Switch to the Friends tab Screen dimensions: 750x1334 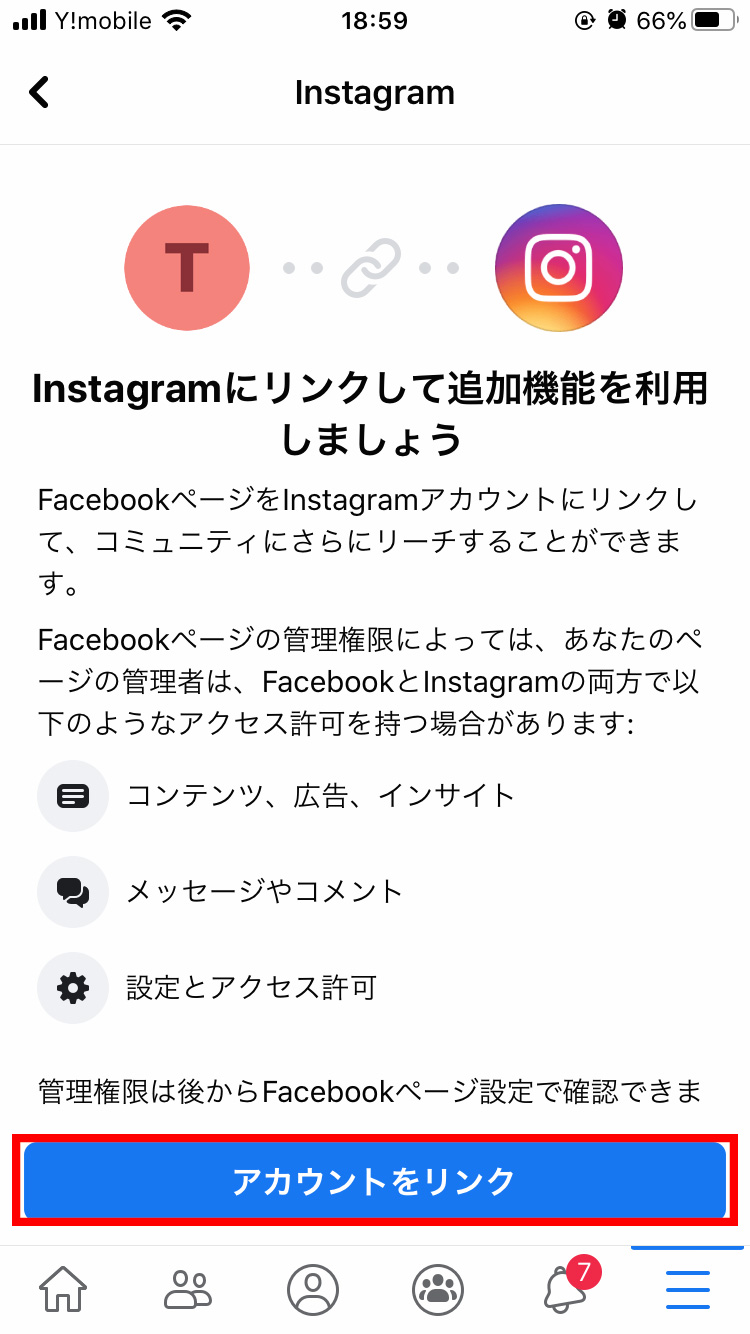pyautogui.click(x=188, y=1289)
